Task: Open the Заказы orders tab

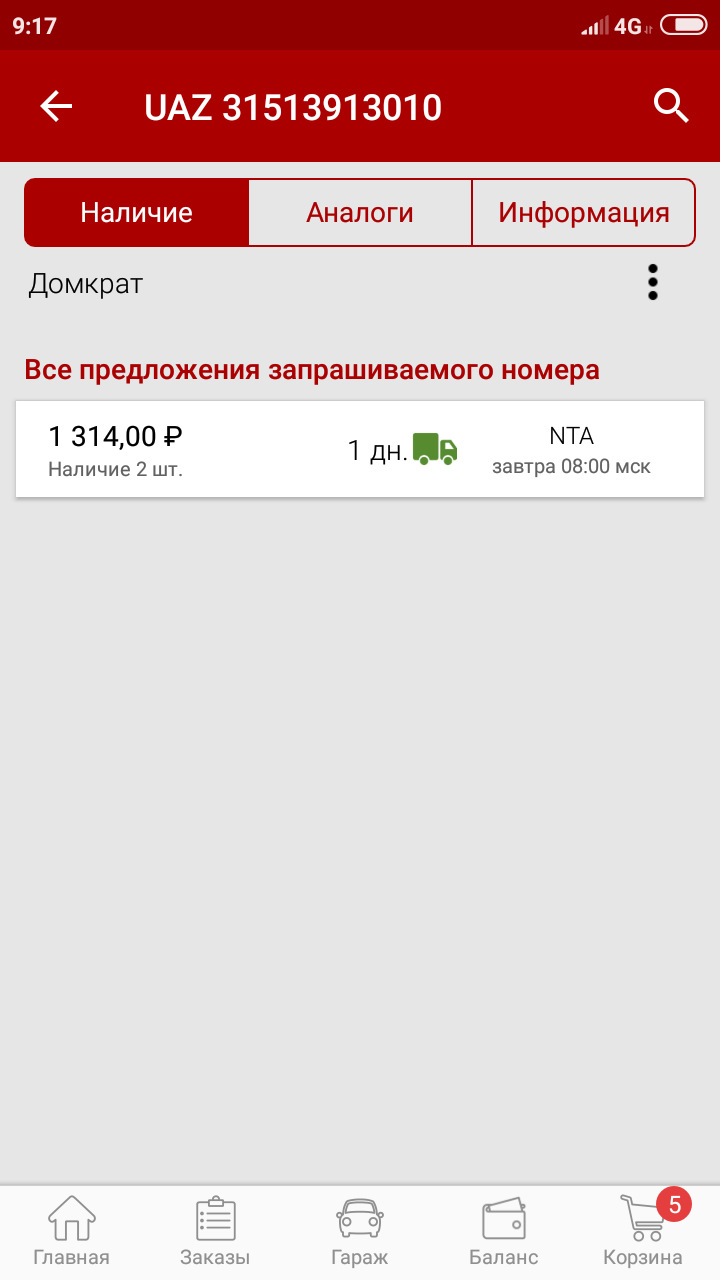Action: coord(215,1231)
